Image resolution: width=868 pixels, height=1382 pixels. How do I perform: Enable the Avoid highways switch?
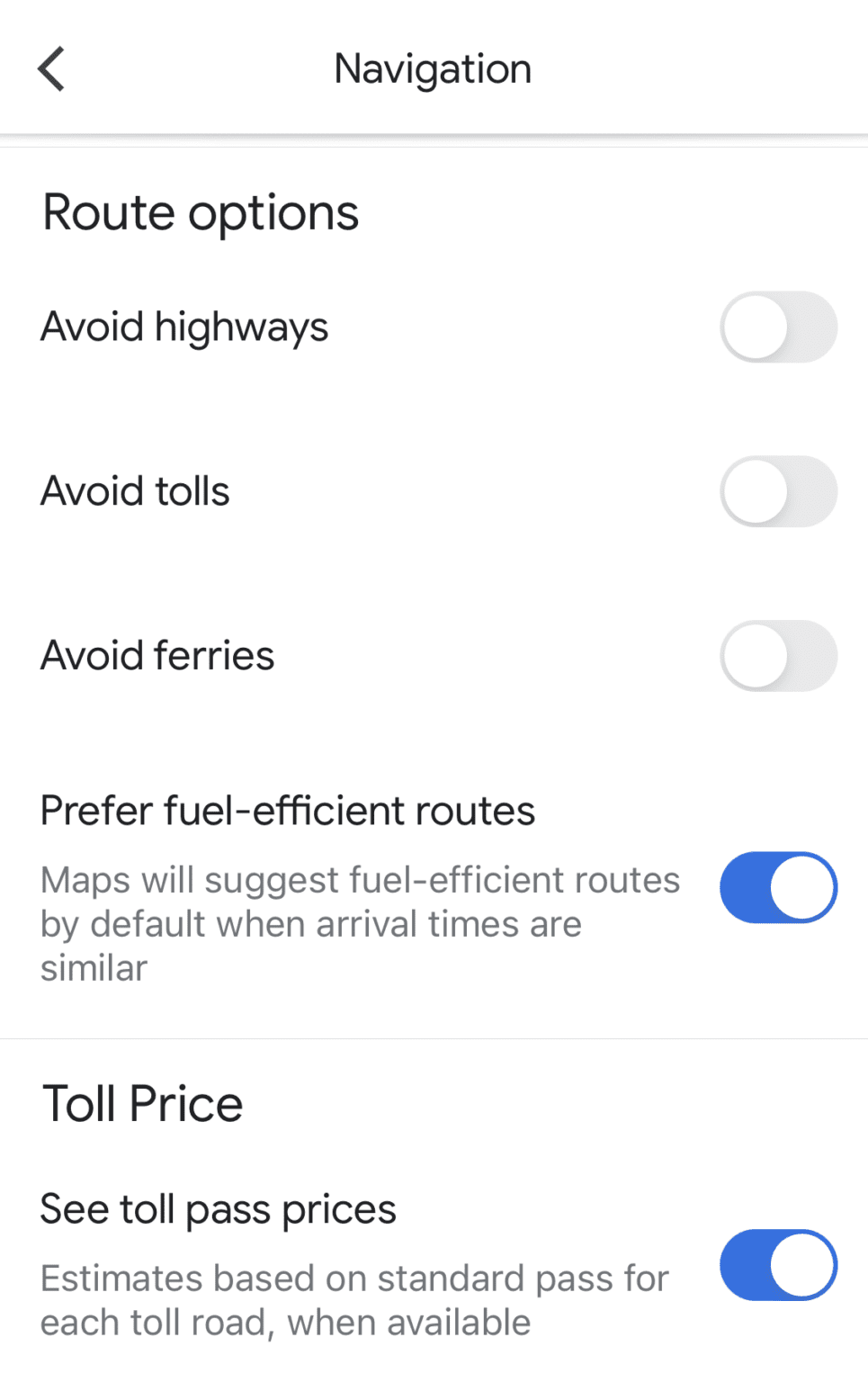click(x=778, y=327)
